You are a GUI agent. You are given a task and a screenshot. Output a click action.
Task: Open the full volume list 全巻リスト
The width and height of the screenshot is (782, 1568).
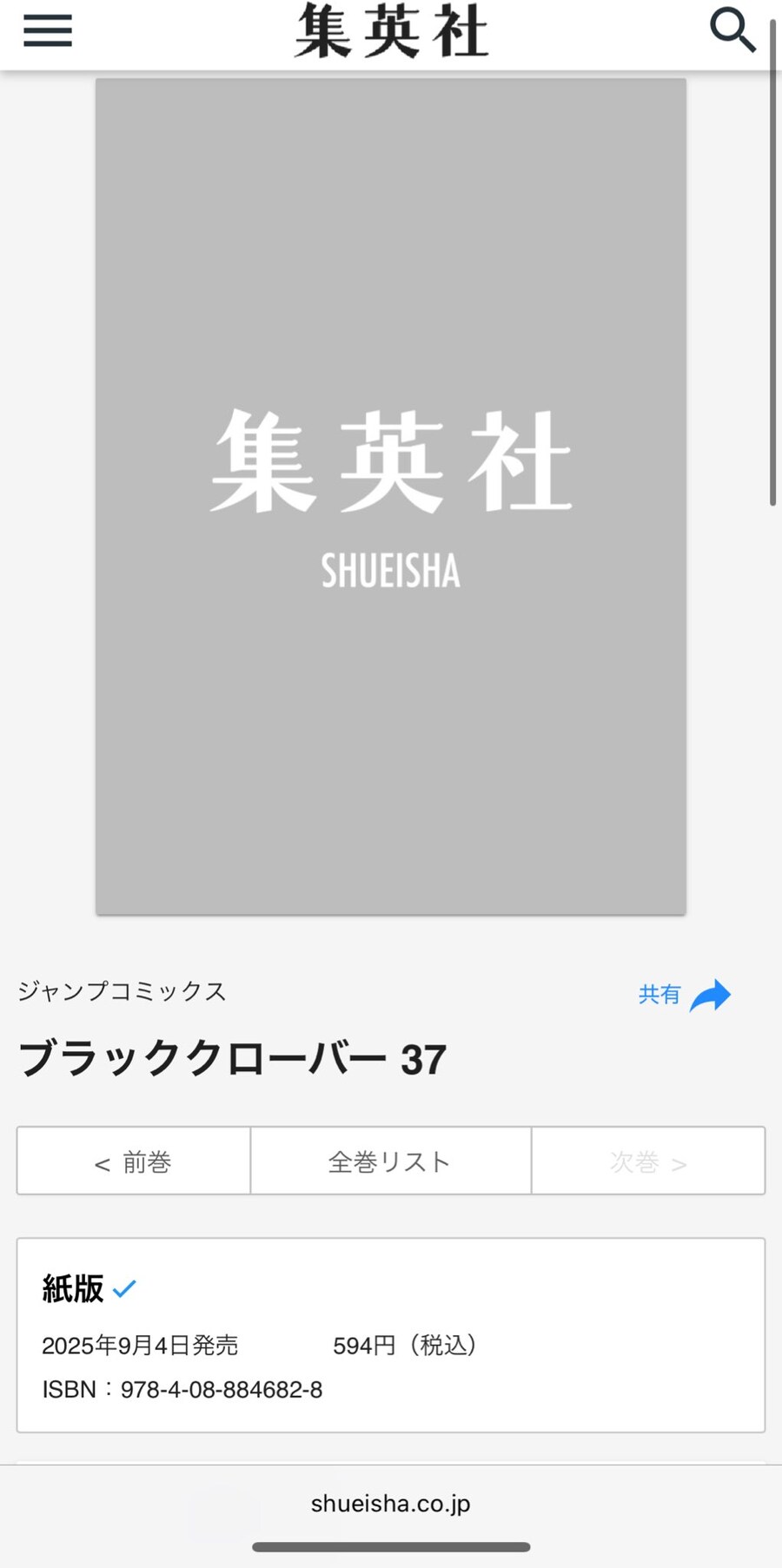tap(390, 1161)
